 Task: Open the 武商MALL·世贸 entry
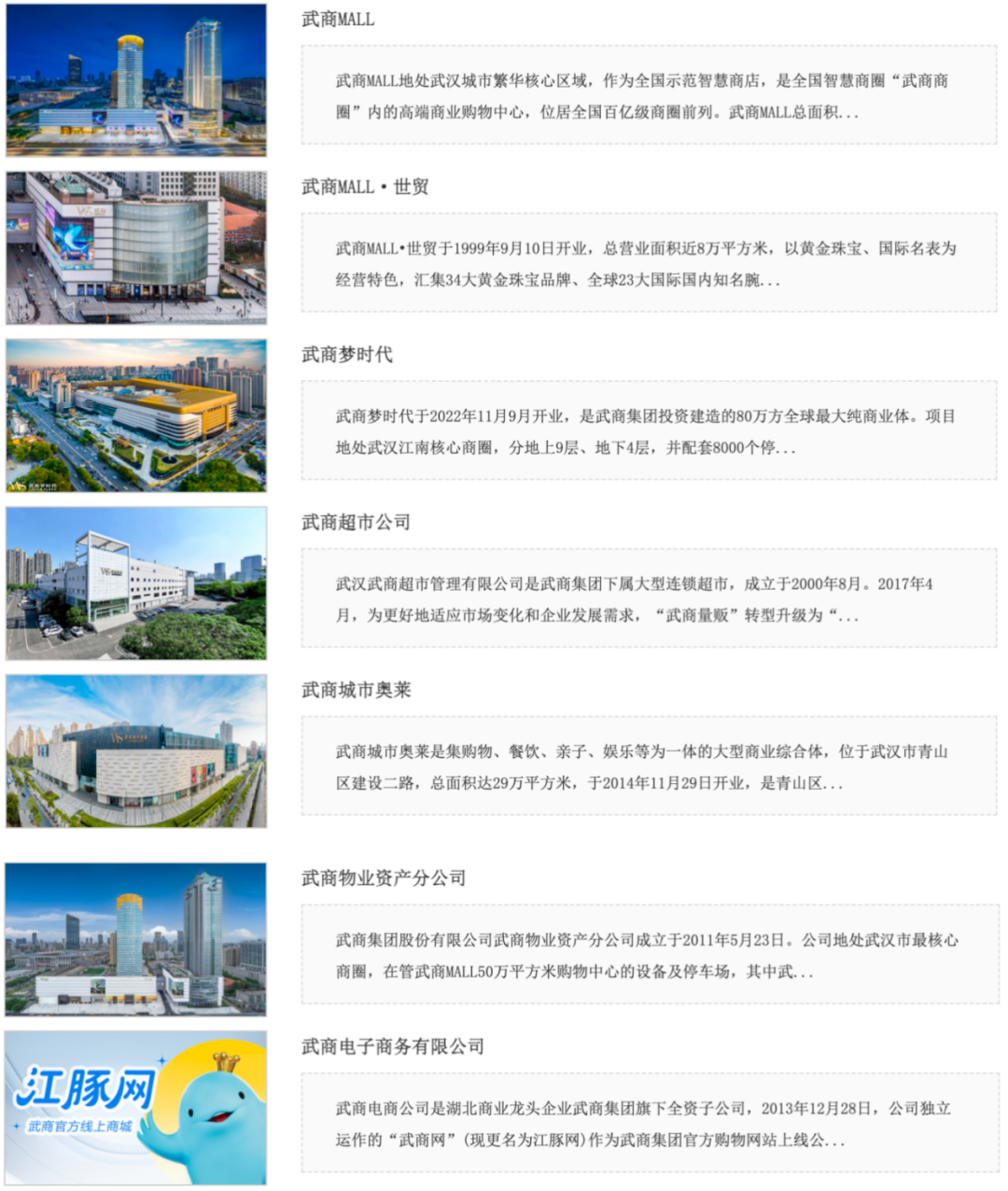(x=365, y=187)
